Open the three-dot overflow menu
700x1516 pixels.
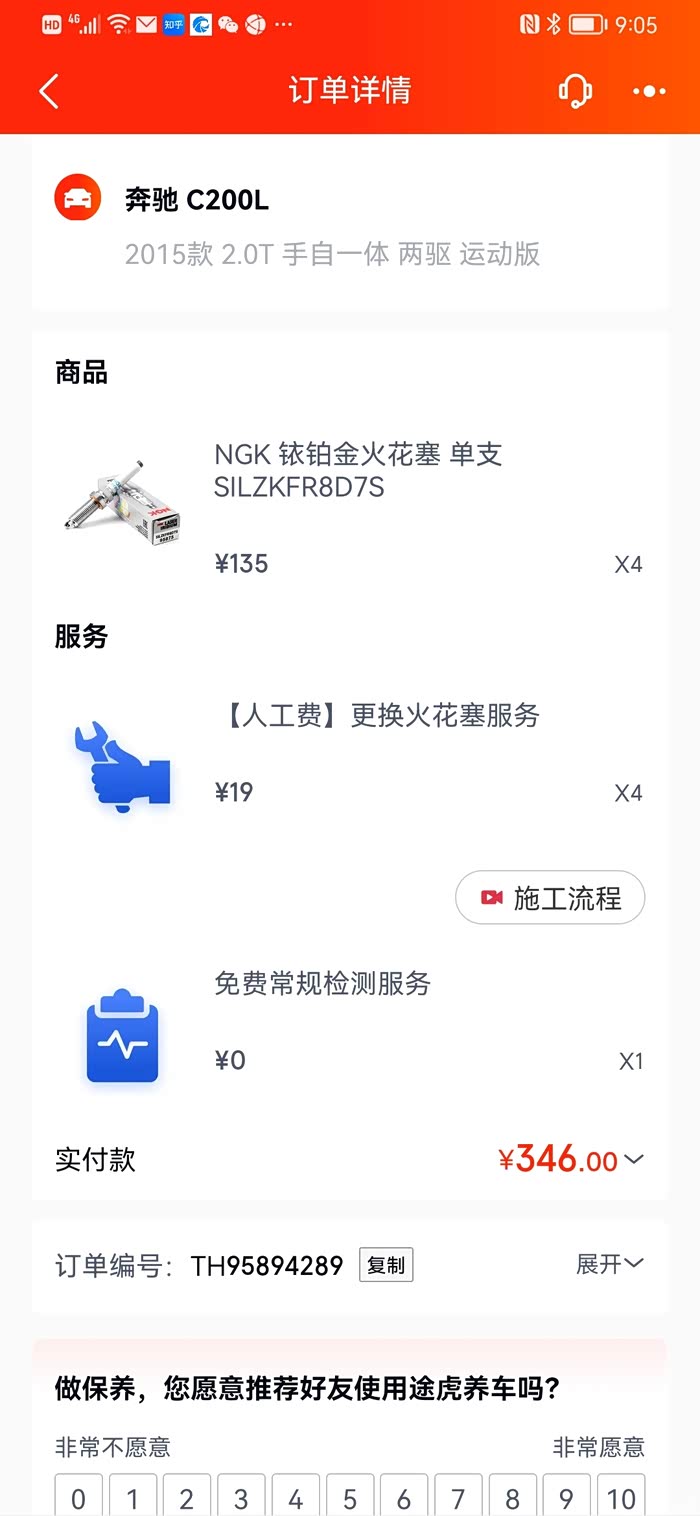coord(649,91)
